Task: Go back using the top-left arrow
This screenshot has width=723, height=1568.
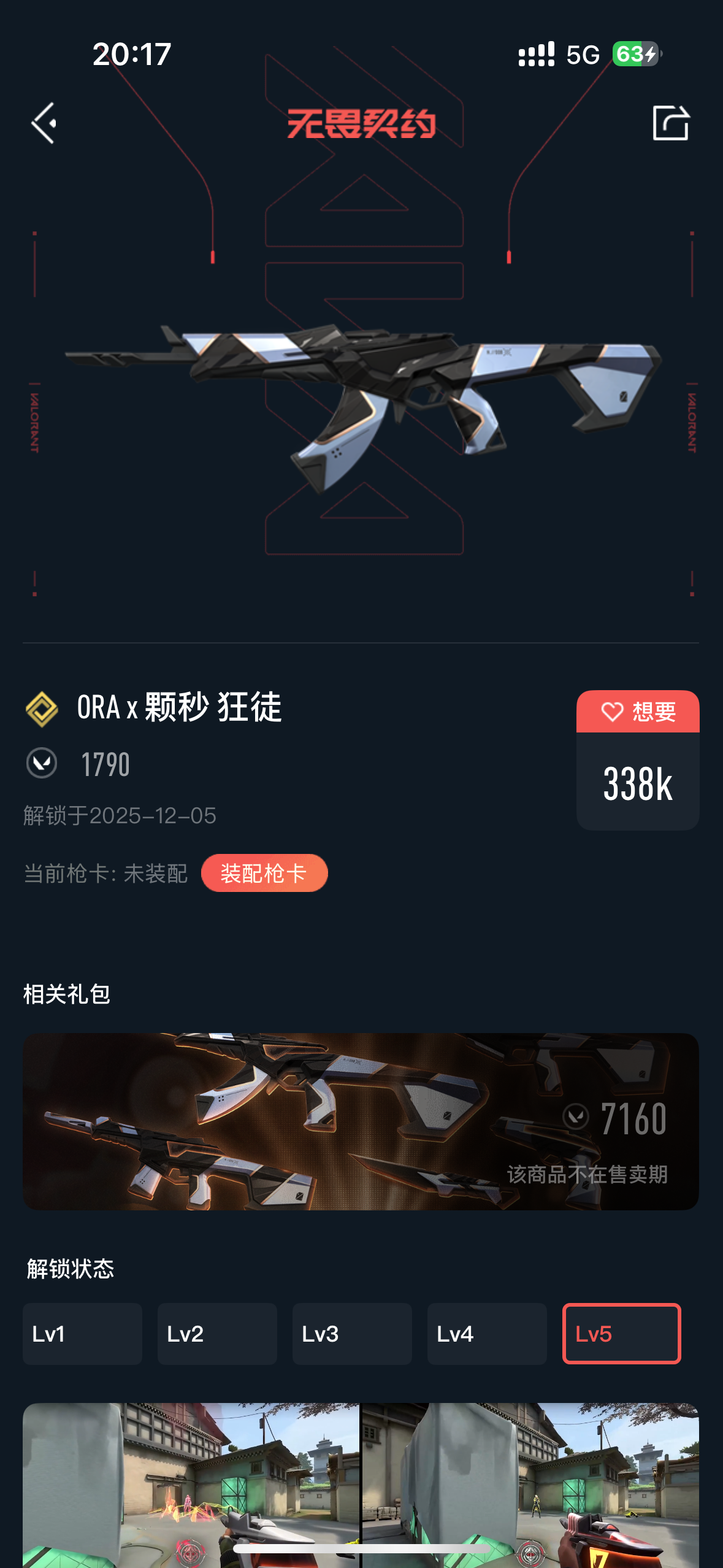Action: (x=44, y=123)
